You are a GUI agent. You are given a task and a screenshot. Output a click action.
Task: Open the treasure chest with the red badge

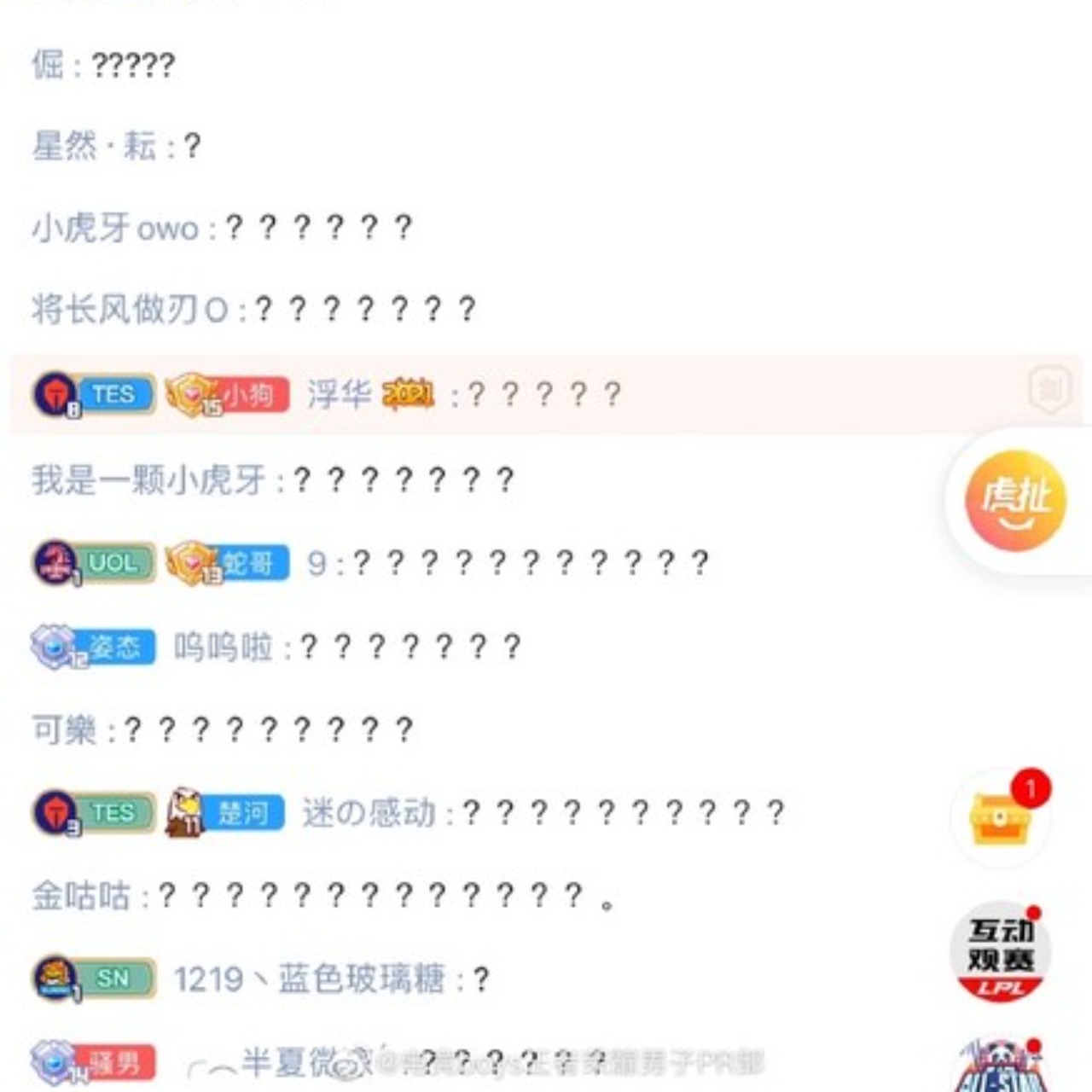[x=1000, y=818]
